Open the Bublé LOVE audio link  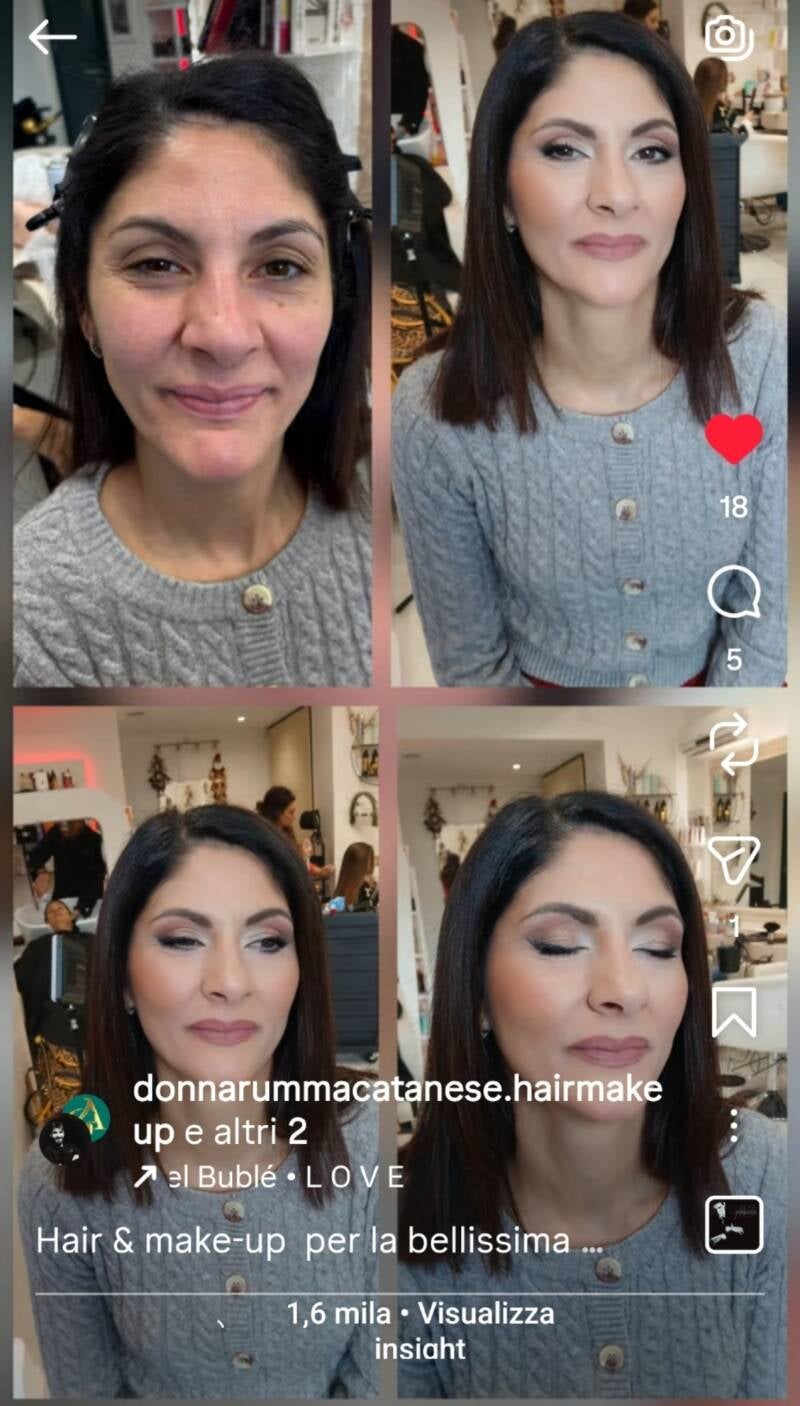[270, 1177]
